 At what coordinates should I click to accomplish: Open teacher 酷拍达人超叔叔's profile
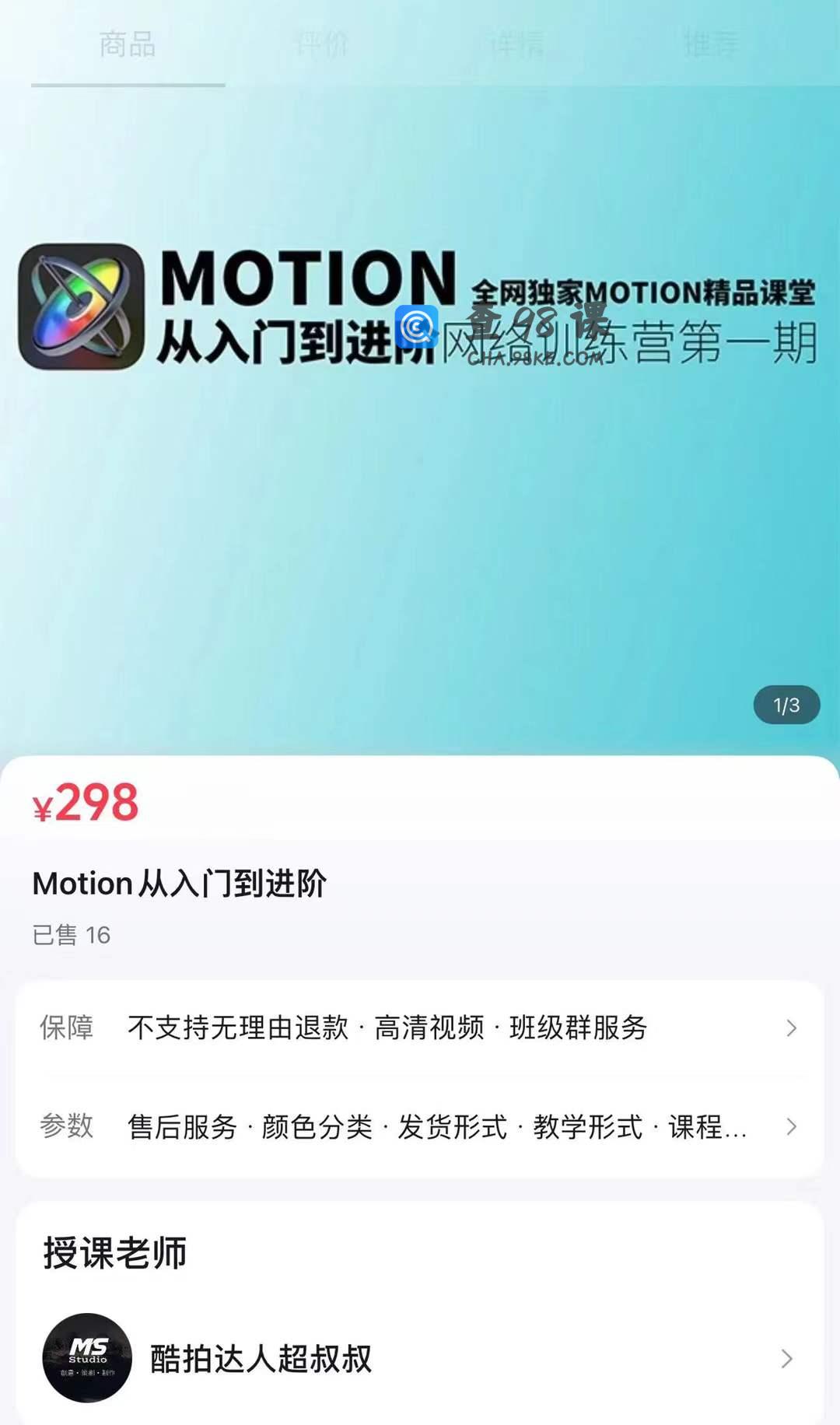coord(420,1359)
